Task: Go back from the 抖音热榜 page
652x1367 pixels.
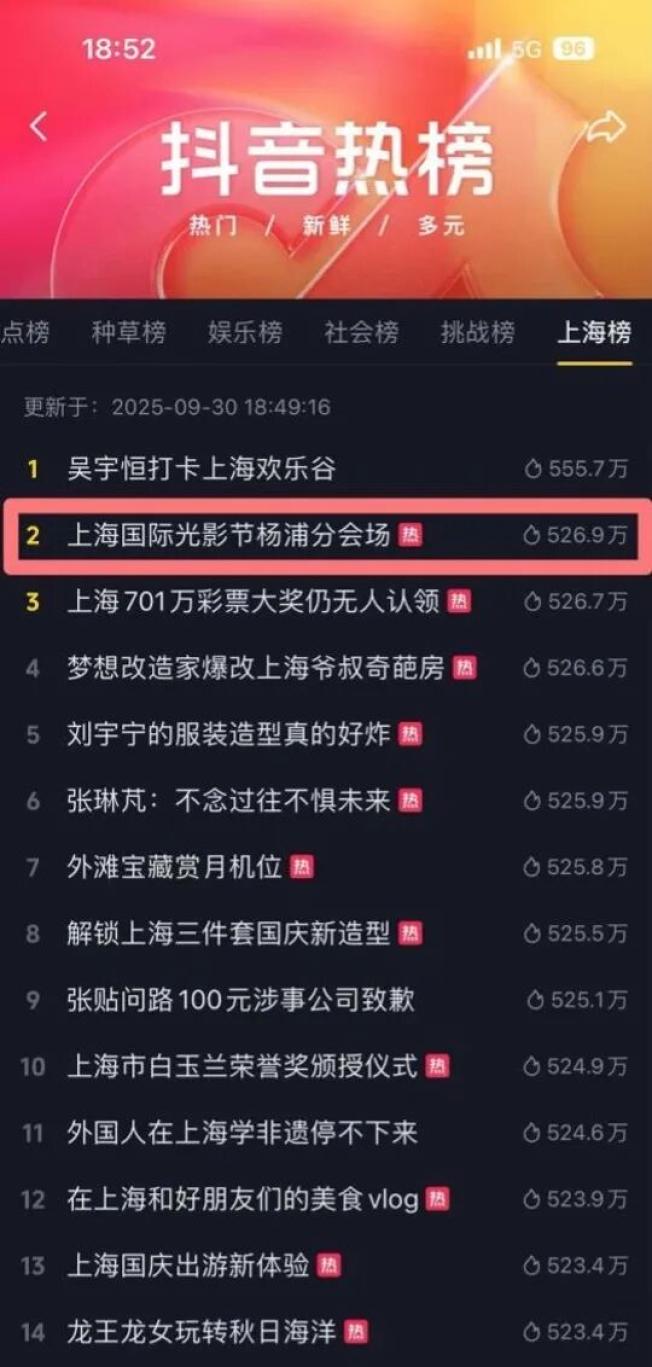Action: click(39, 127)
